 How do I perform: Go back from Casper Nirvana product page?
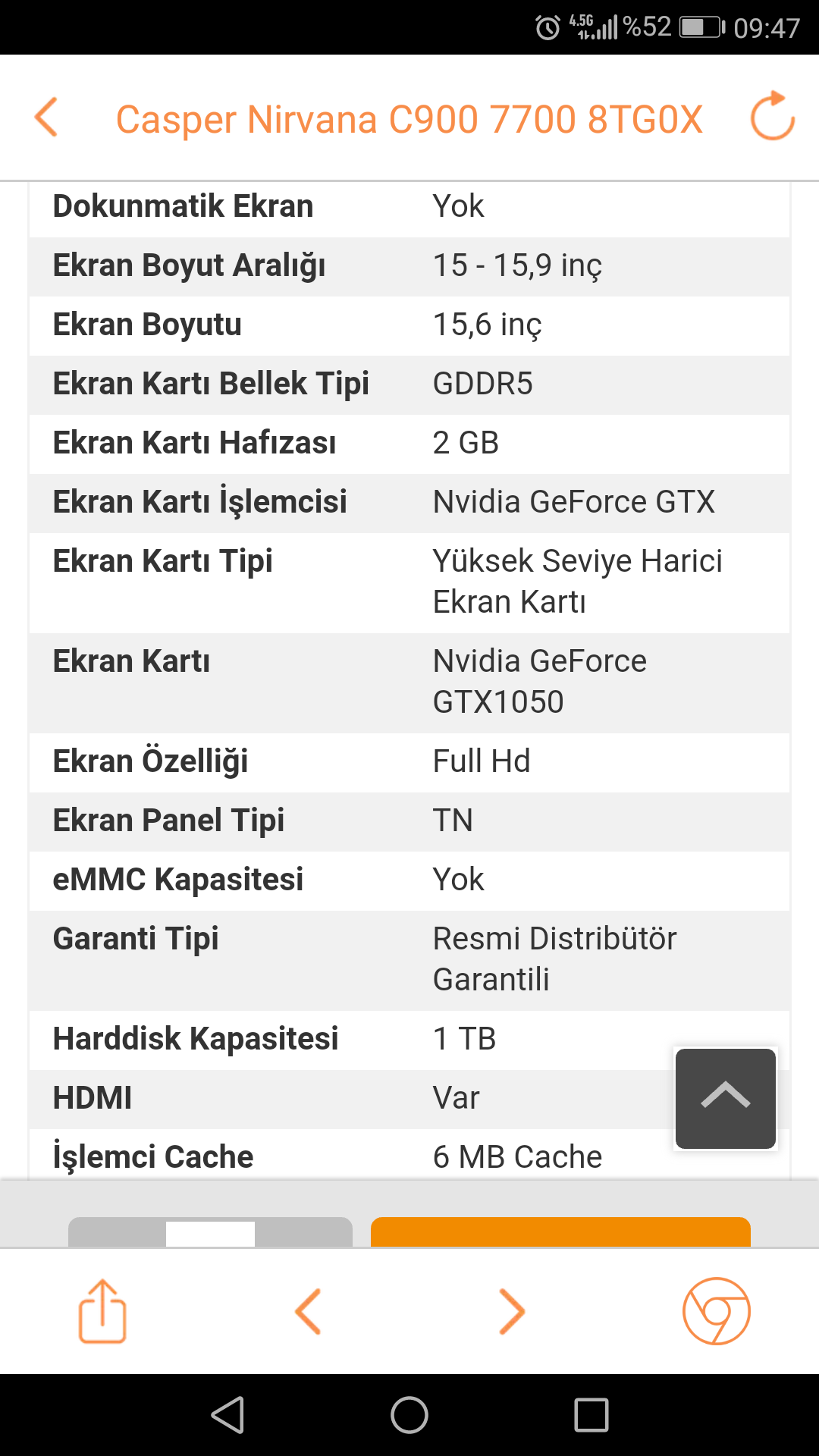(x=47, y=118)
